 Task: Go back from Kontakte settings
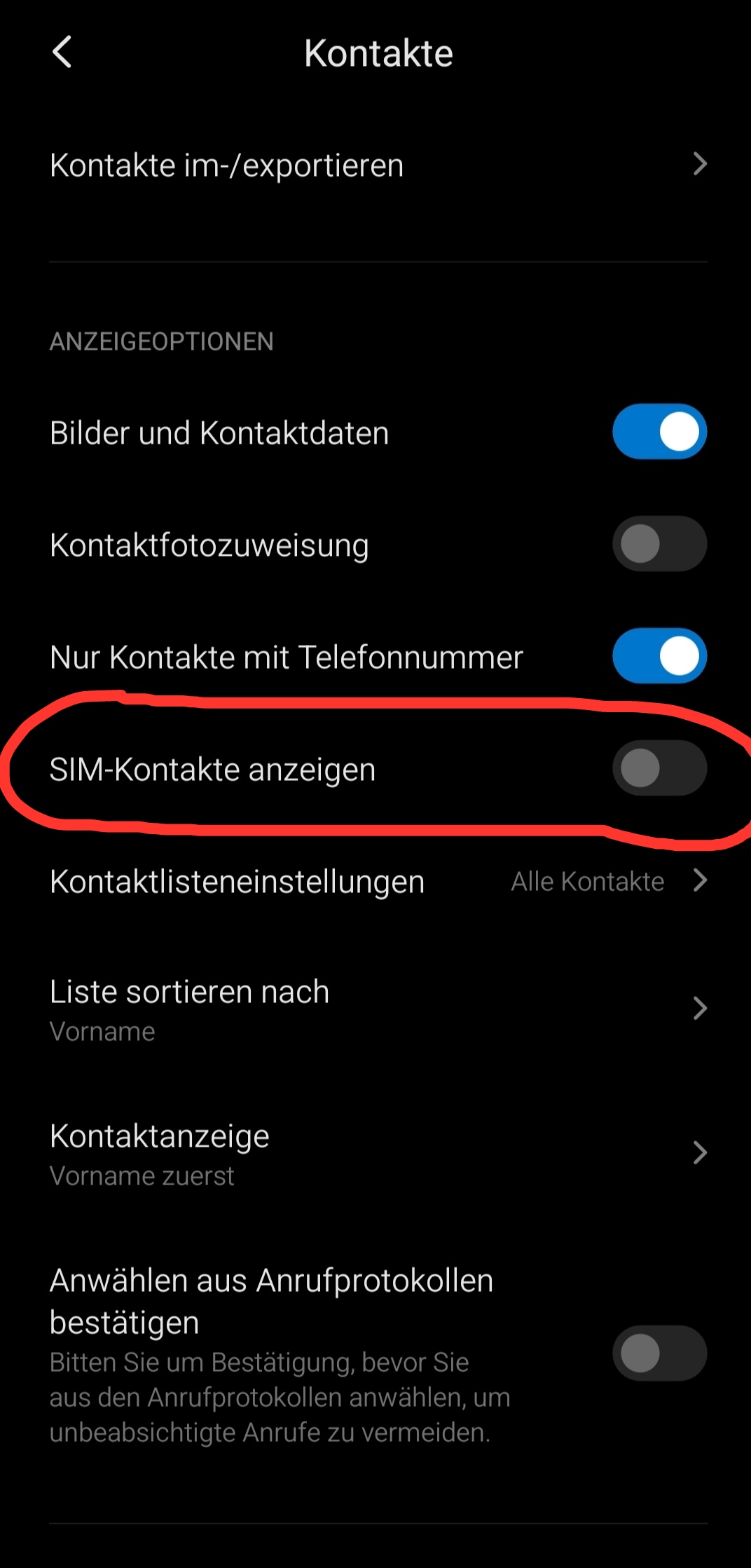62,53
